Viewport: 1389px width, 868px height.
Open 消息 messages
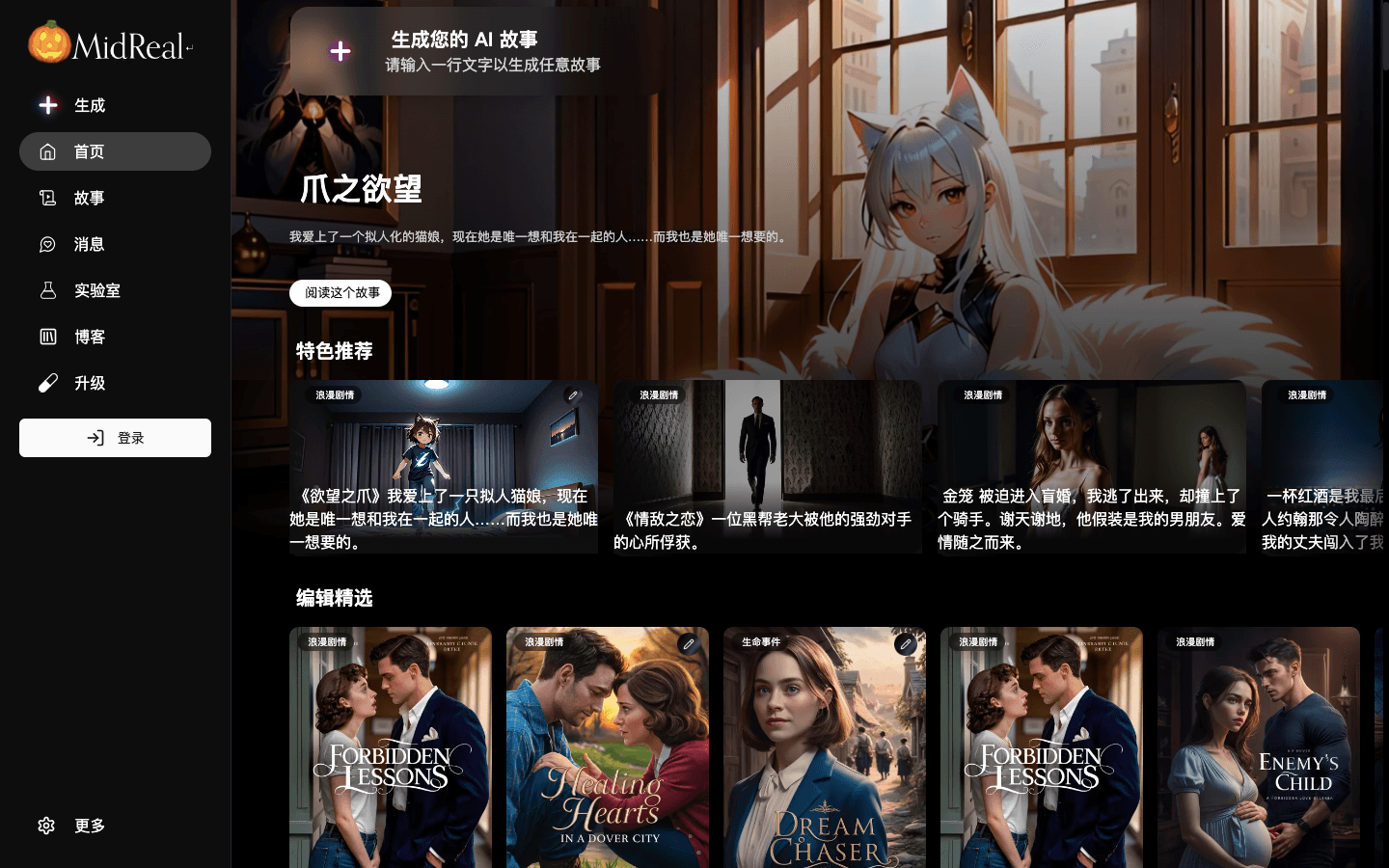(x=87, y=244)
